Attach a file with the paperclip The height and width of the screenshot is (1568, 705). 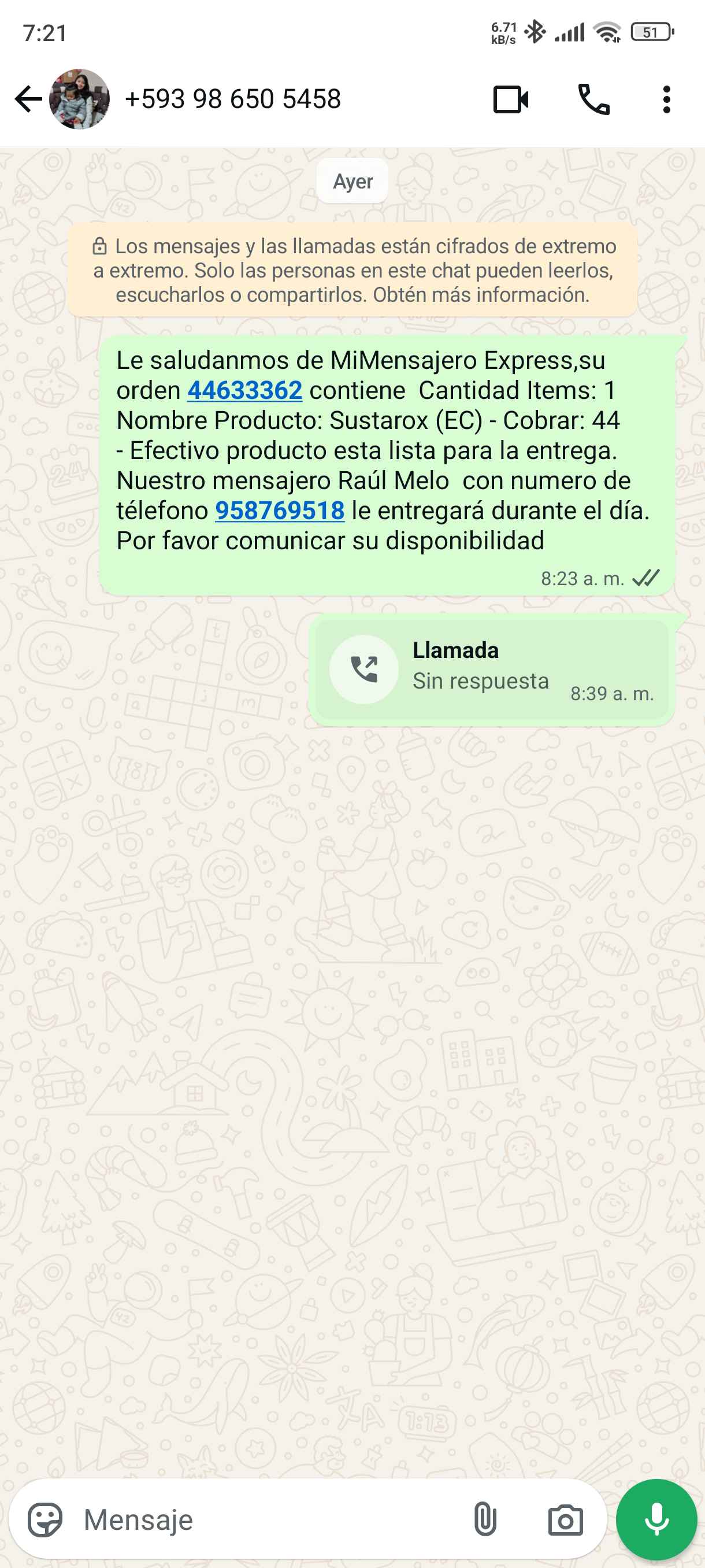[x=484, y=1520]
